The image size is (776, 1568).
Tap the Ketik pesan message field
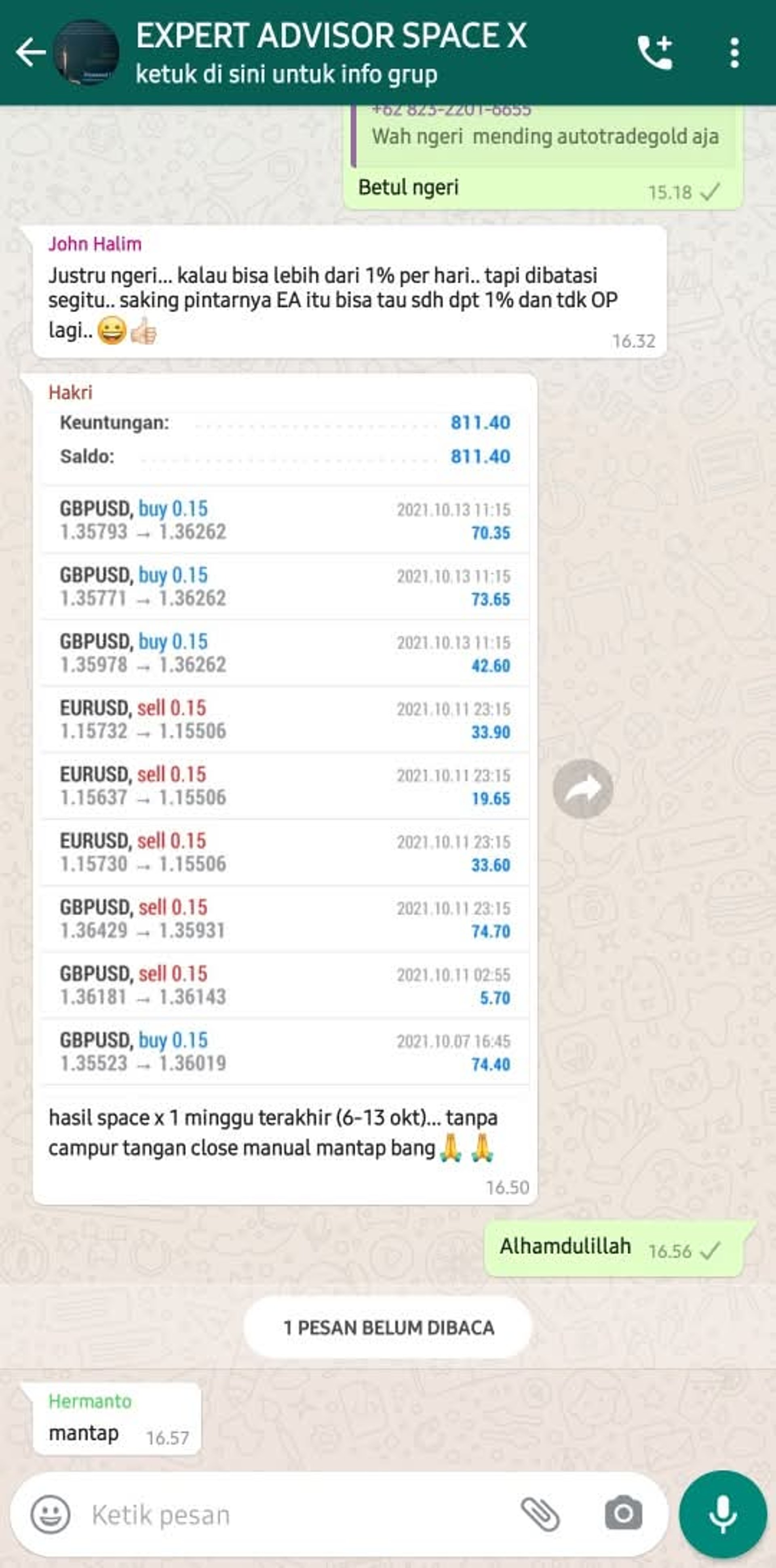292,1515
